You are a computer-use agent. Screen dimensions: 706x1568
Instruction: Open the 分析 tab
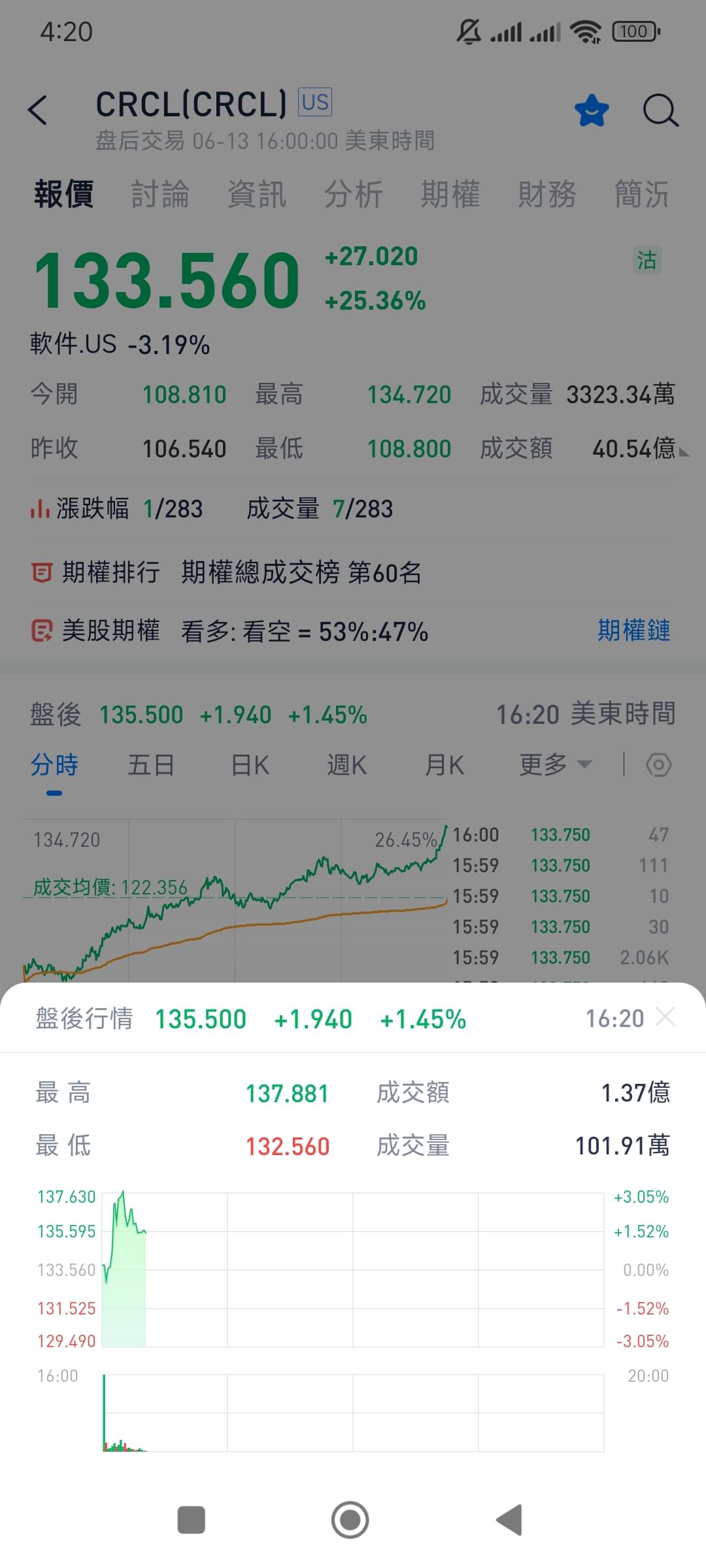click(x=354, y=194)
